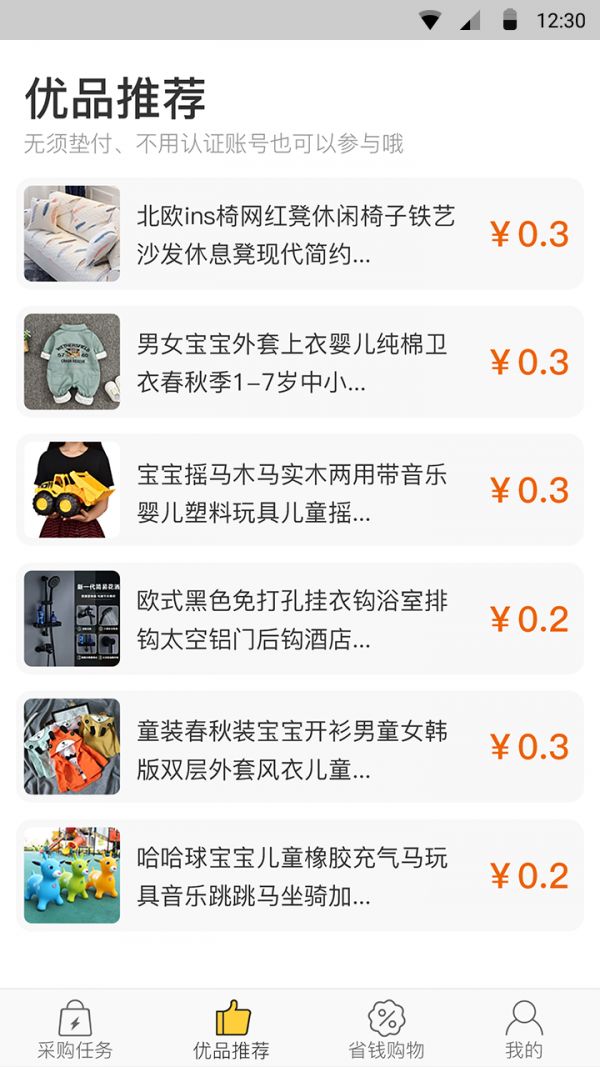This screenshot has width=600, height=1067.
Task: Select the 宝宝摇马木马 toy listing
Action: click(299, 490)
